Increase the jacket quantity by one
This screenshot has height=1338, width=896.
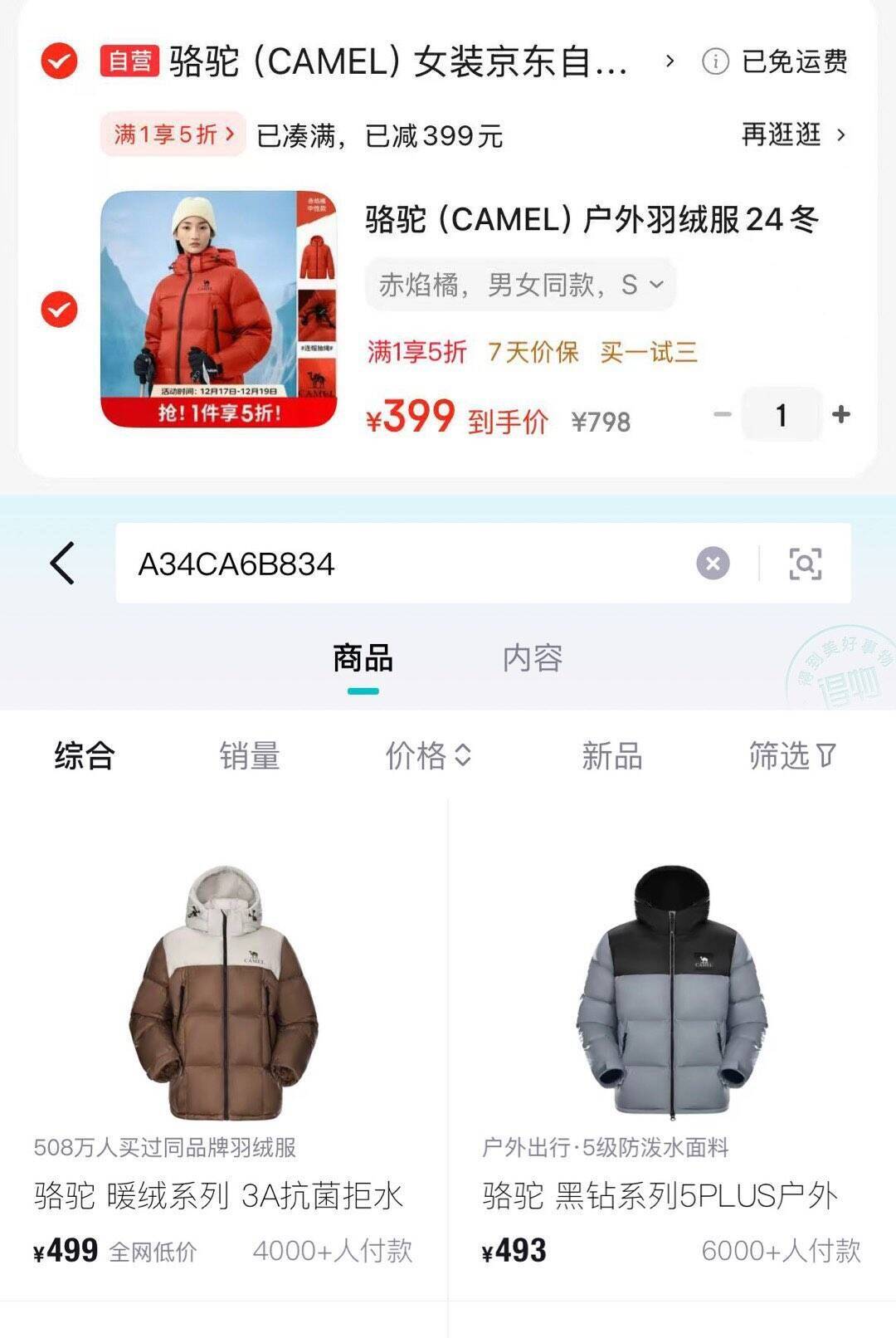(841, 414)
